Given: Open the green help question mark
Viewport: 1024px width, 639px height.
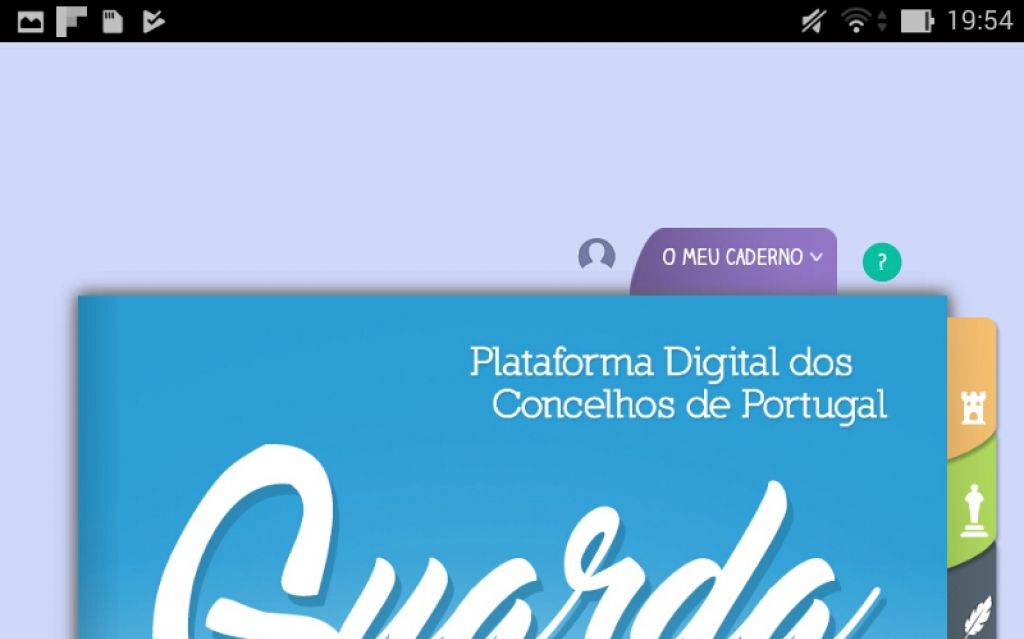Looking at the screenshot, I should (882, 263).
